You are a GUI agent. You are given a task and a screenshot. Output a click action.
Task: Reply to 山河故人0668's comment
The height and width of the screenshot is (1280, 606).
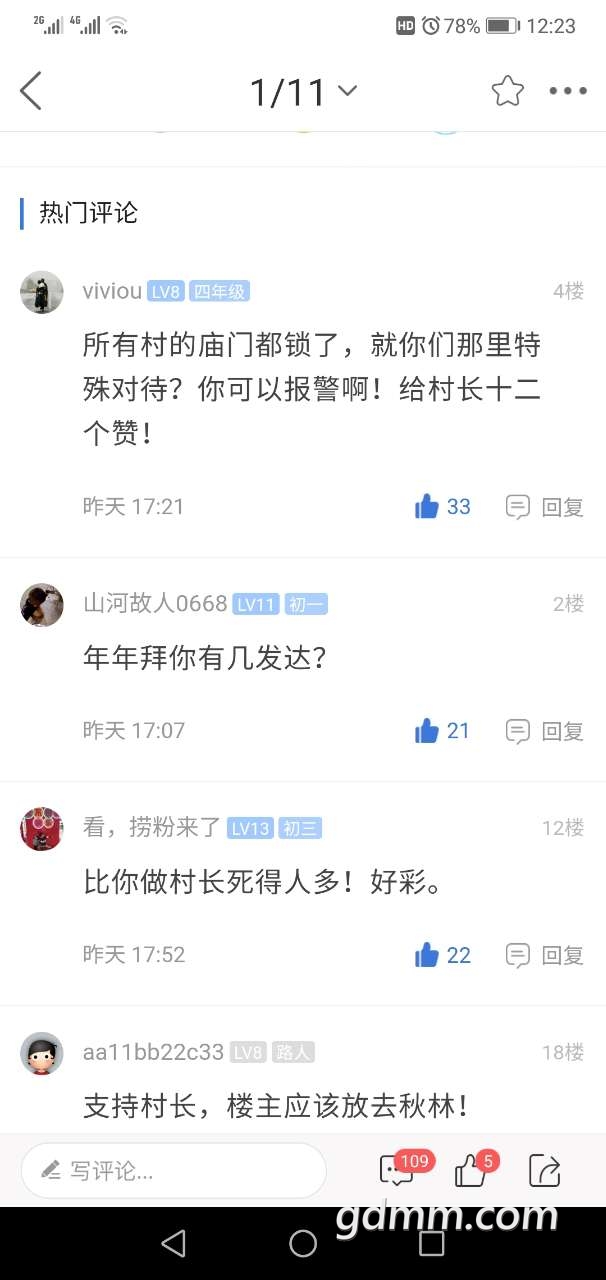[545, 731]
